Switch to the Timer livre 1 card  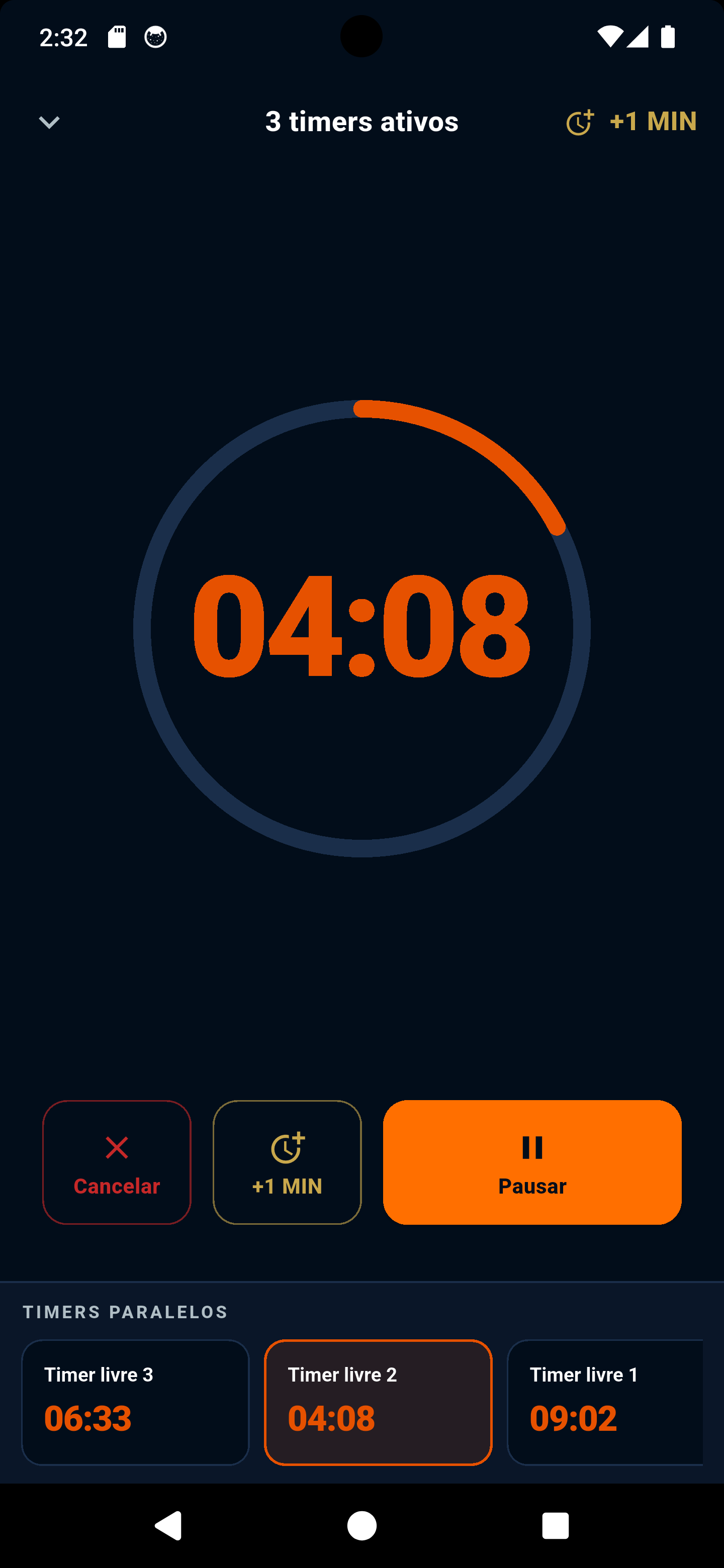605,1402
